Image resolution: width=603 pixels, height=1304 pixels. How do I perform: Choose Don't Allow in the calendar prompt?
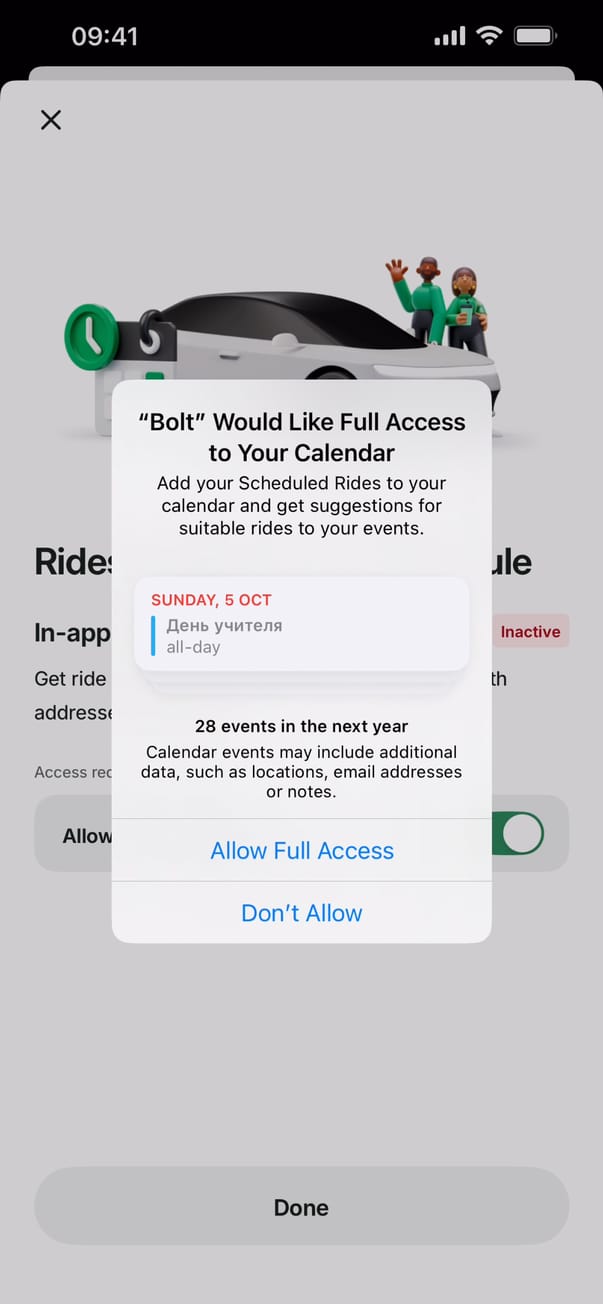(302, 913)
